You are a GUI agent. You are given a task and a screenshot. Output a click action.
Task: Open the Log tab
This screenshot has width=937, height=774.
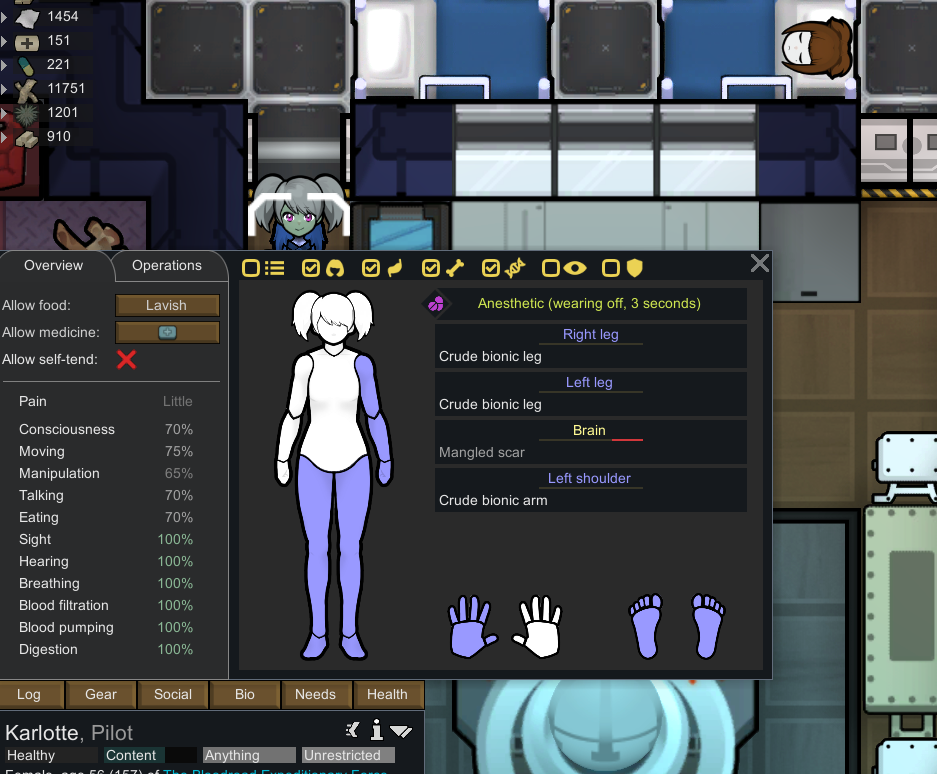[29, 695]
